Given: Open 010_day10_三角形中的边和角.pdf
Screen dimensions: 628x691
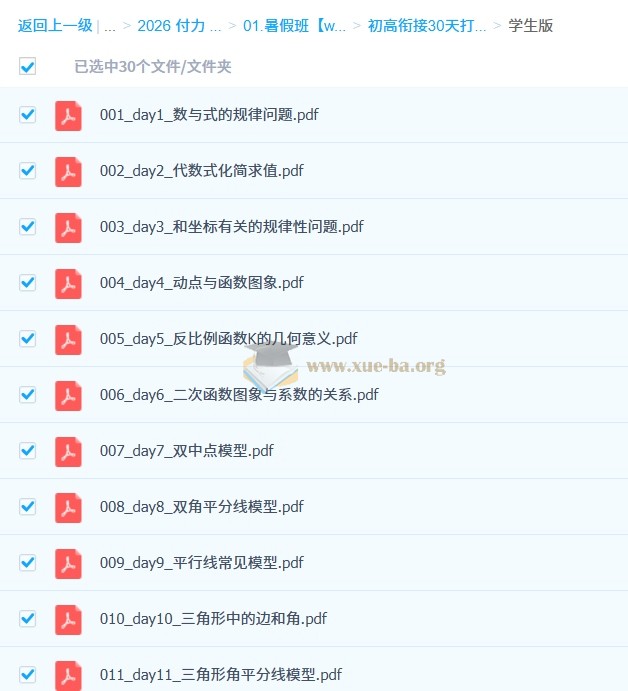Looking at the screenshot, I should 213,619.
